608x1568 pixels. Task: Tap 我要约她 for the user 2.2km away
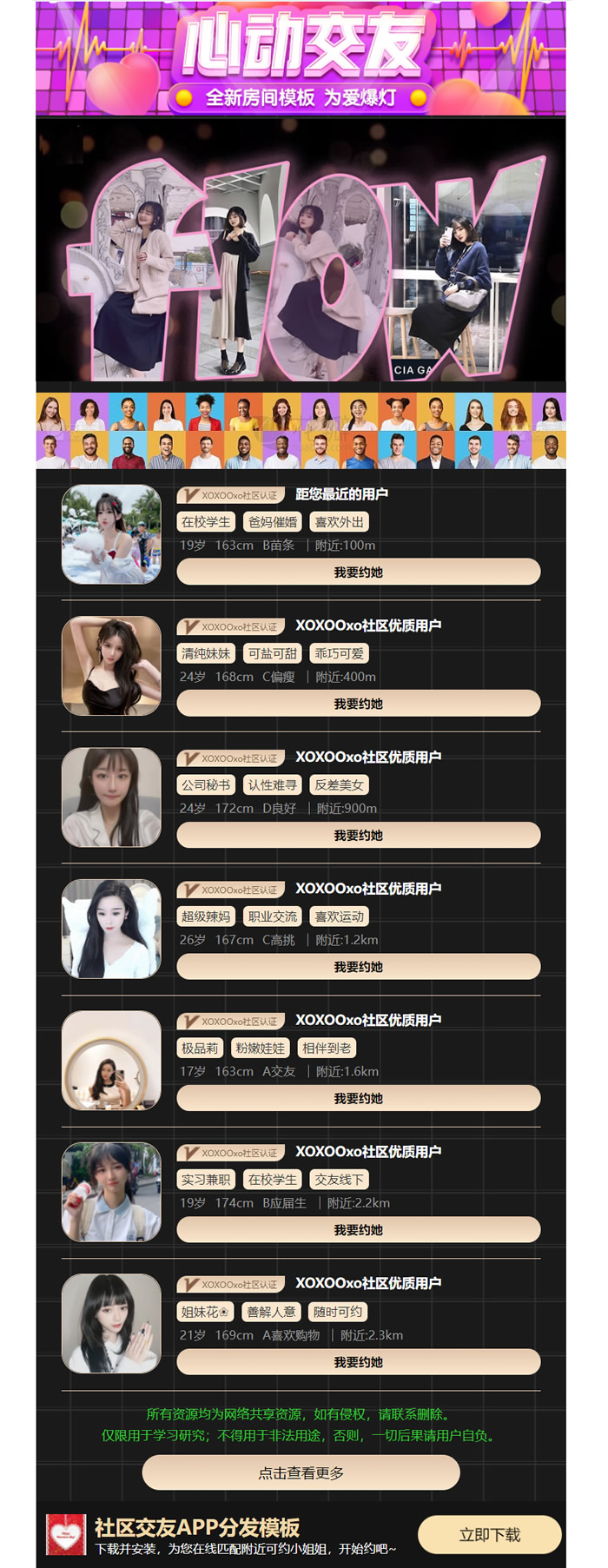358,1230
